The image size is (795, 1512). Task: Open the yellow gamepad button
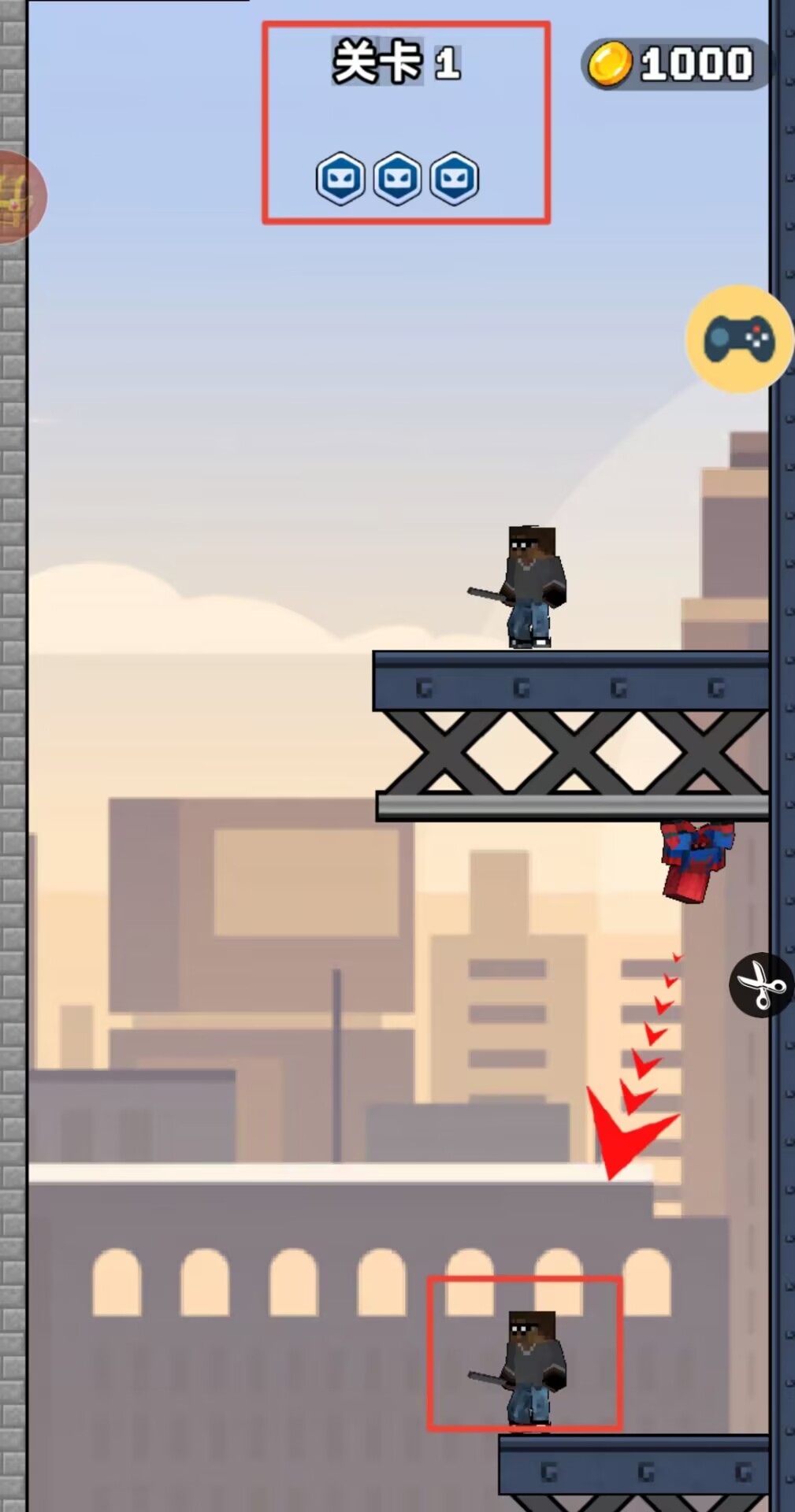pyautogui.click(x=738, y=339)
